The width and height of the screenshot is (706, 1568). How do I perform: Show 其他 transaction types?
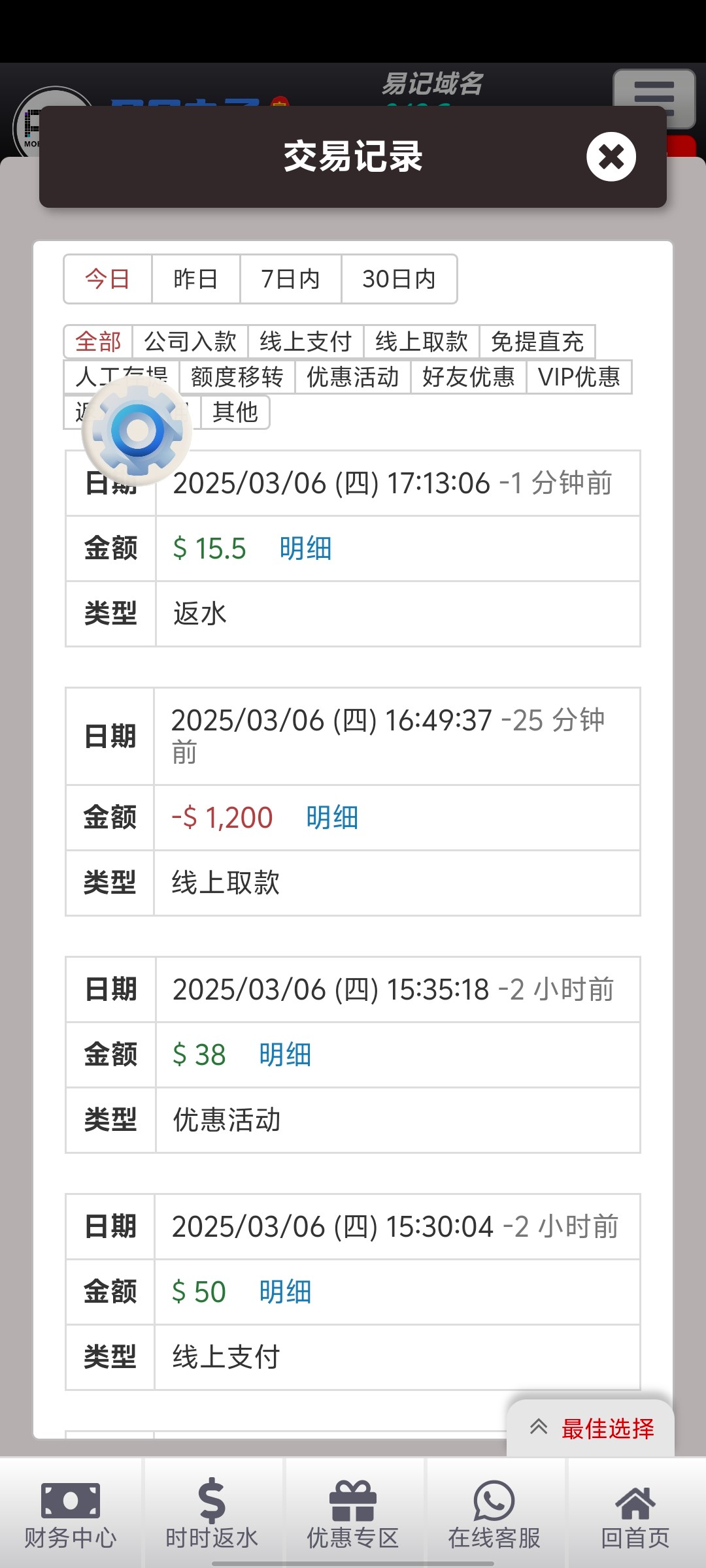coord(235,412)
